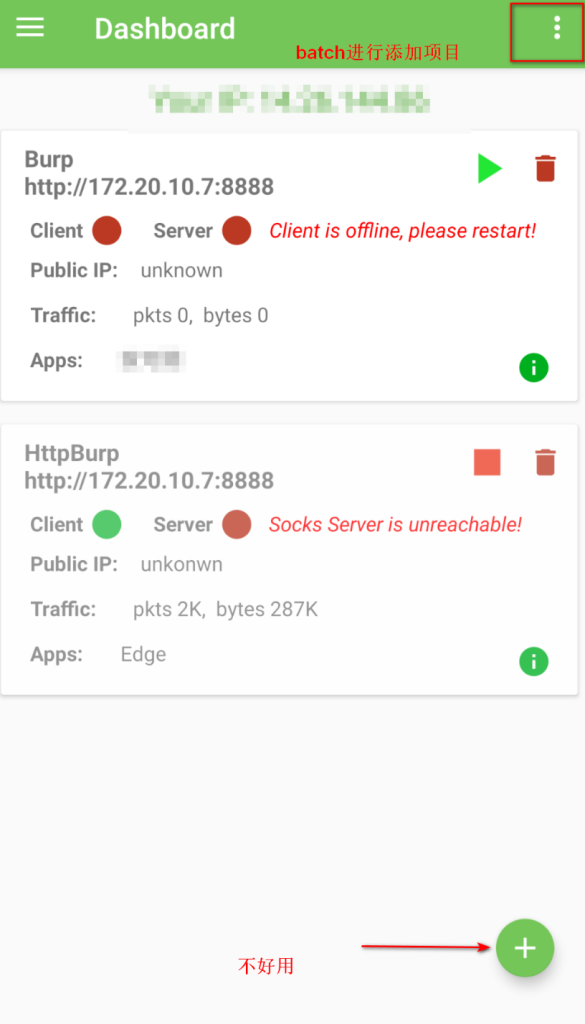
Task: Delete the HttpBurp profile
Action: (545, 462)
